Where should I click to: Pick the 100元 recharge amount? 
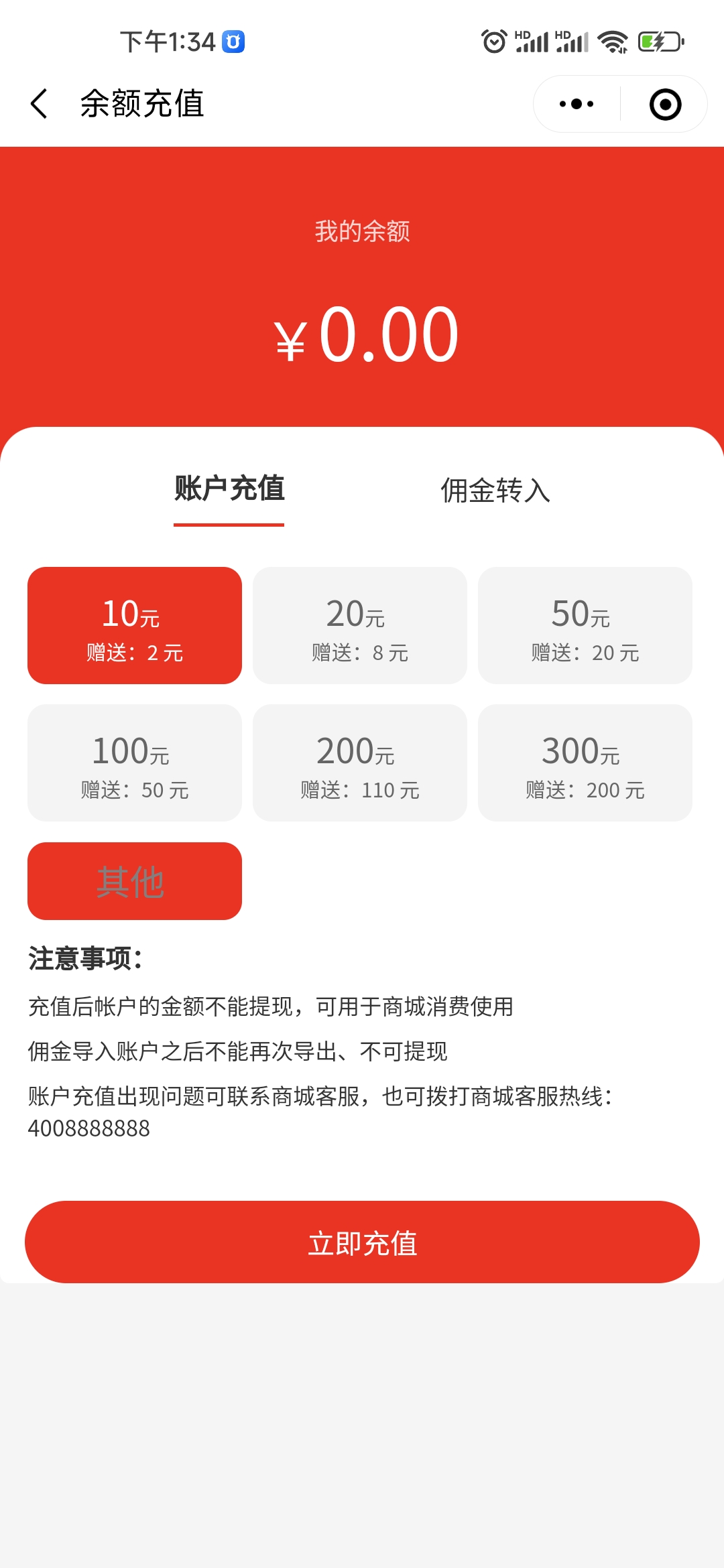click(135, 763)
